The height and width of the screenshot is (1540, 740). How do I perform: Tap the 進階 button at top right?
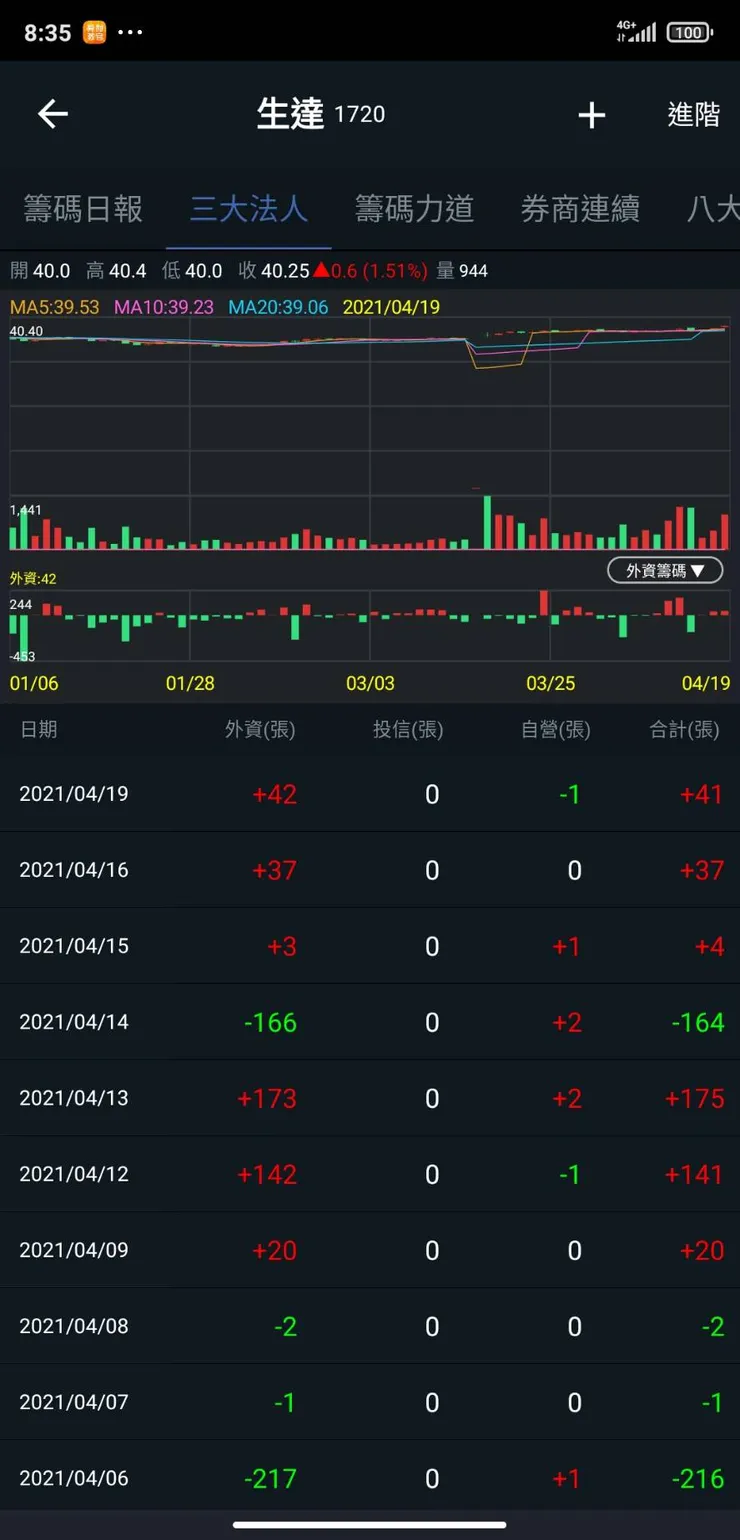[x=692, y=115]
